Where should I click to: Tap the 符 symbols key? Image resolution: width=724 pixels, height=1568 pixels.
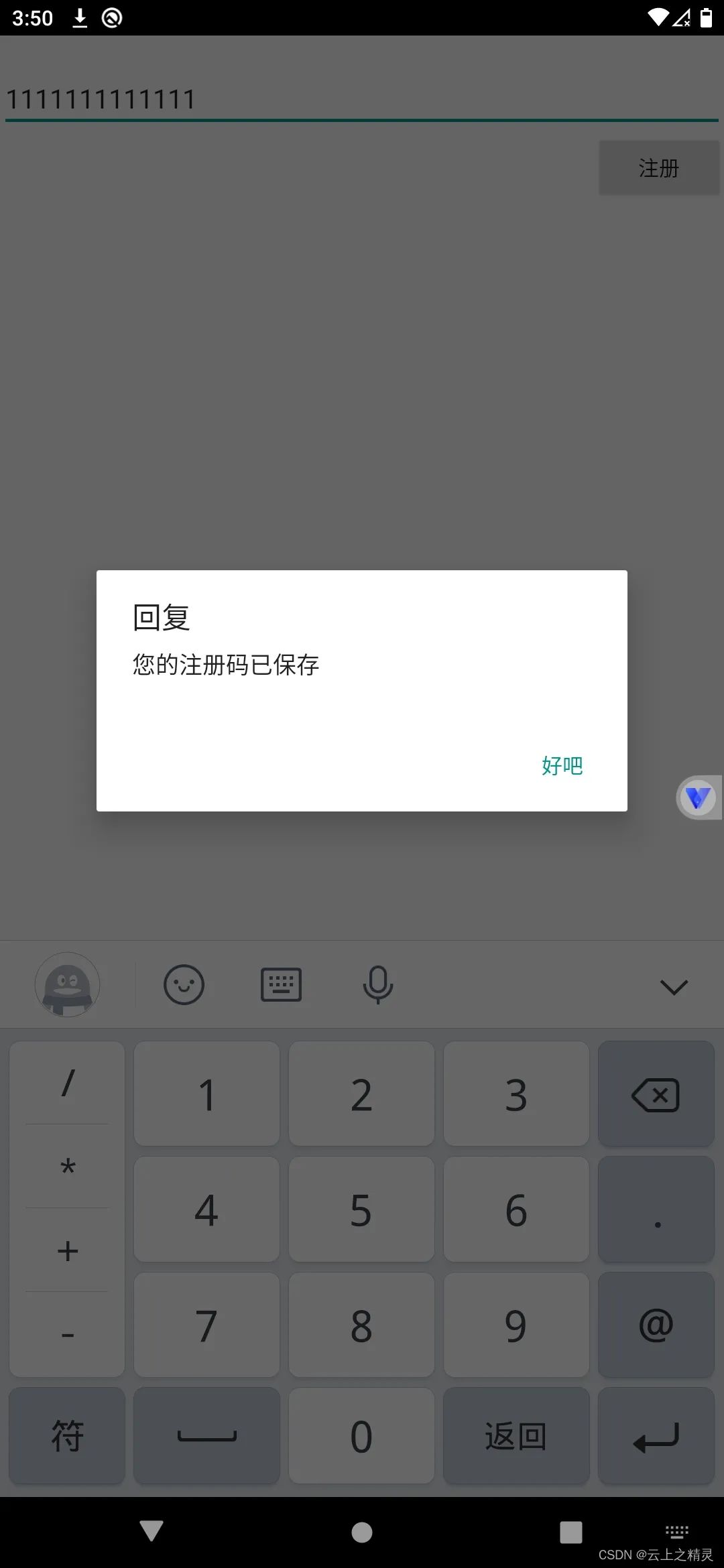(67, 1435)
